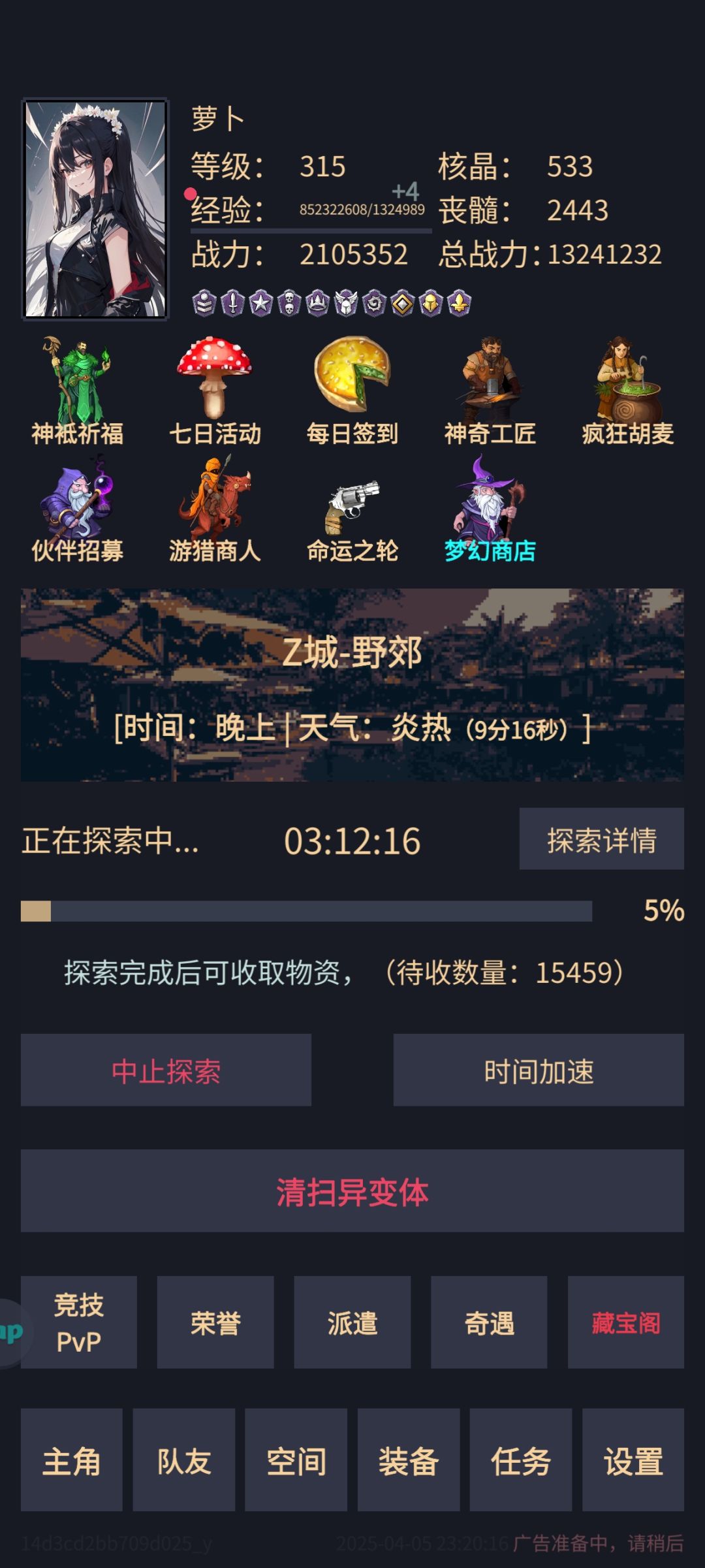Enter 竞技PvP arena mode
This screenshot has height=1568, width=705.
pyautogui.click(x=77, y=1322)
